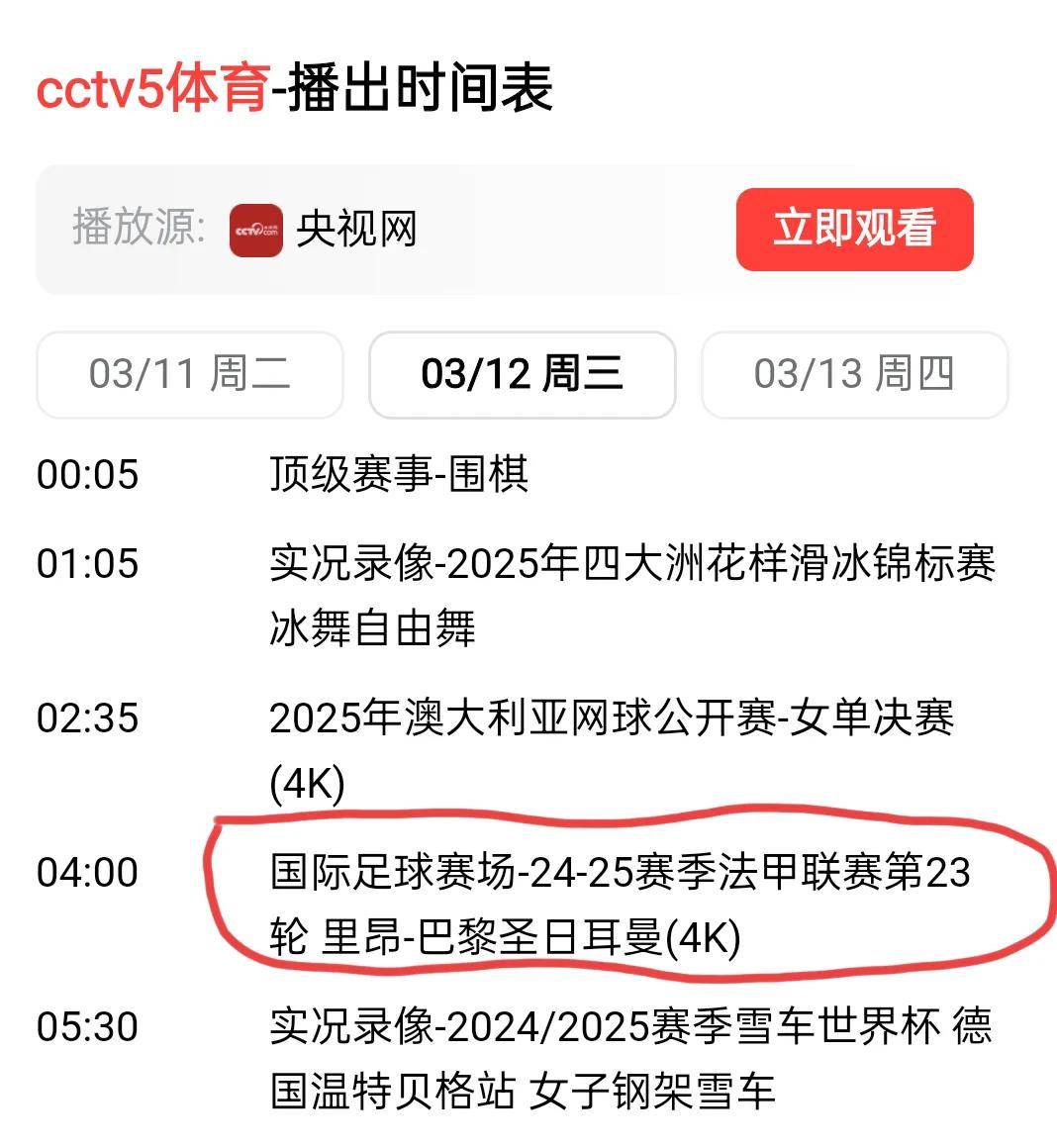Click the 01:05 time label

click(89, 565)
